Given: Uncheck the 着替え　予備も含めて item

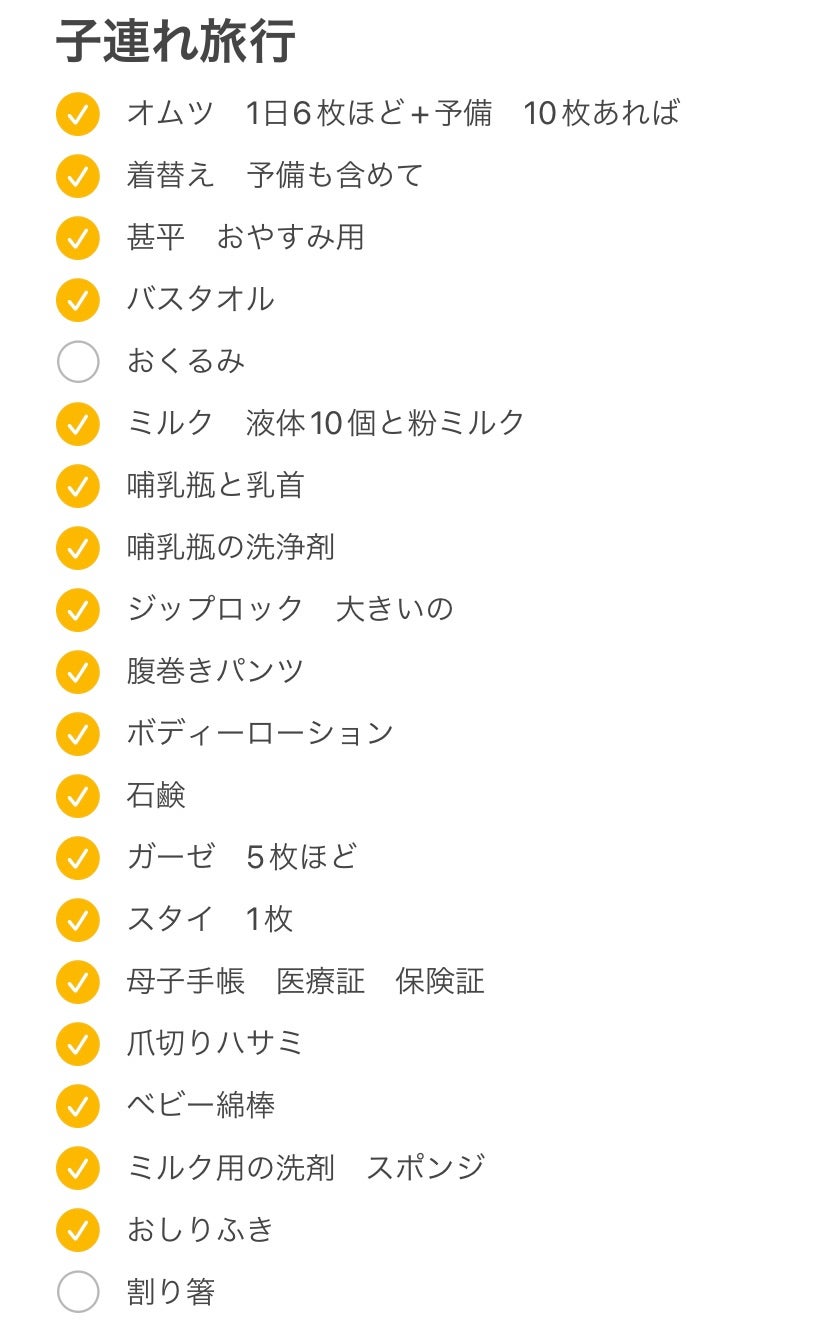Looking at the screenshot, I should pyautogui.click(x=77, y=175).
